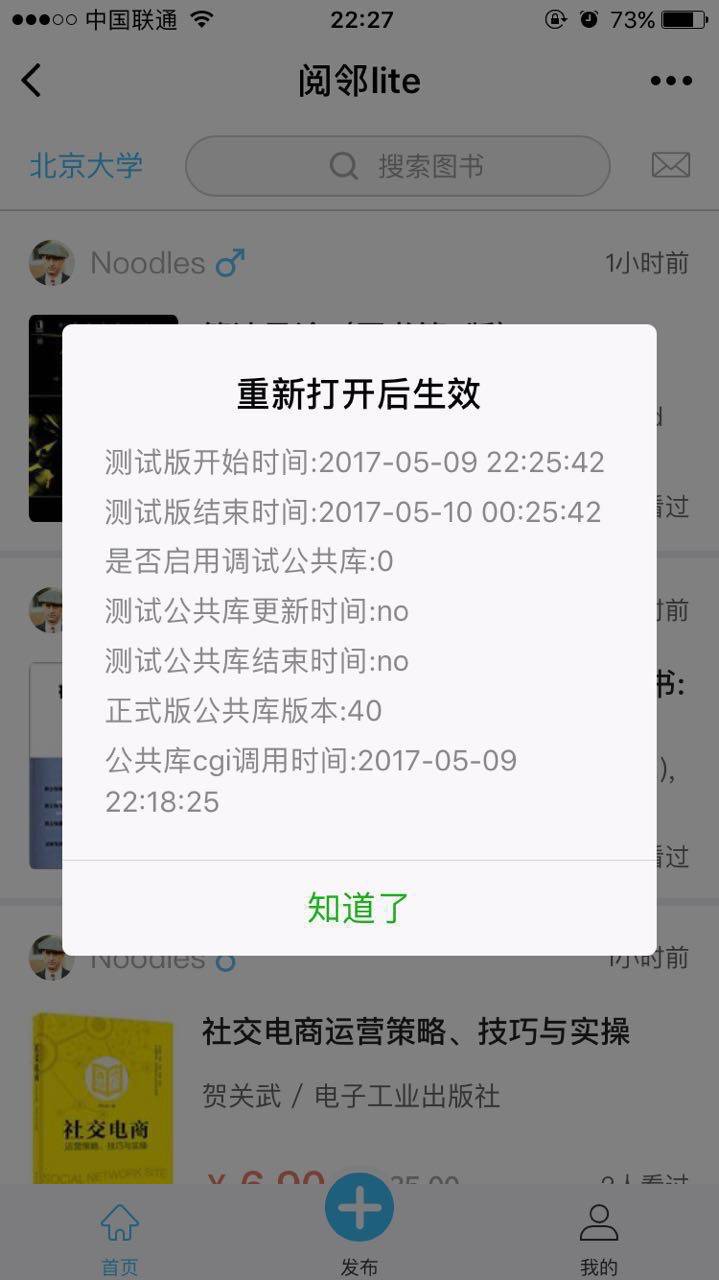The height and width of the screenshot is (1280, 719).
Task: Switch to the 我的 tab
Action: tap(598, 1235)
